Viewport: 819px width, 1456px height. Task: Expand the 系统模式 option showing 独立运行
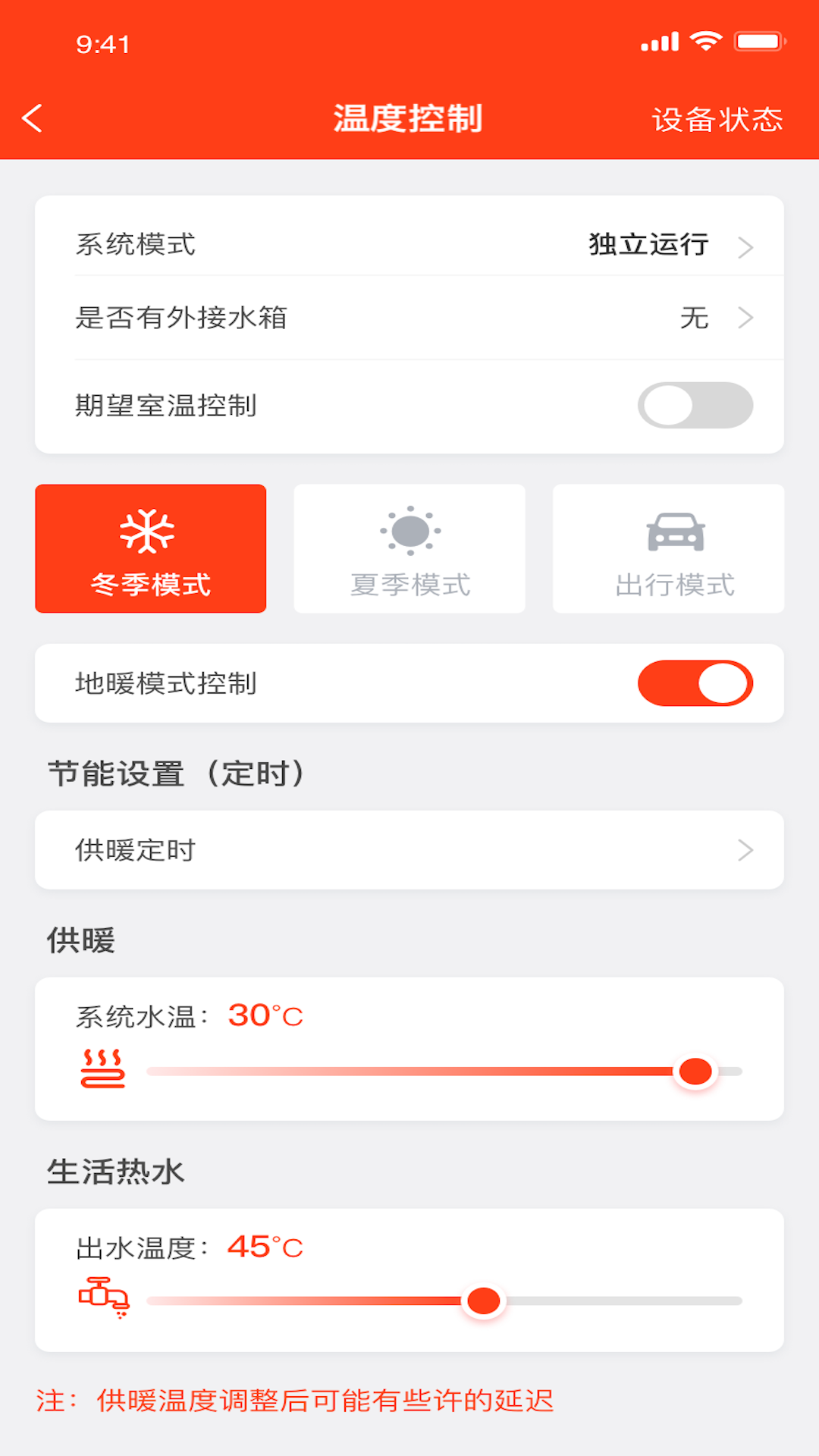click(409, 244)
